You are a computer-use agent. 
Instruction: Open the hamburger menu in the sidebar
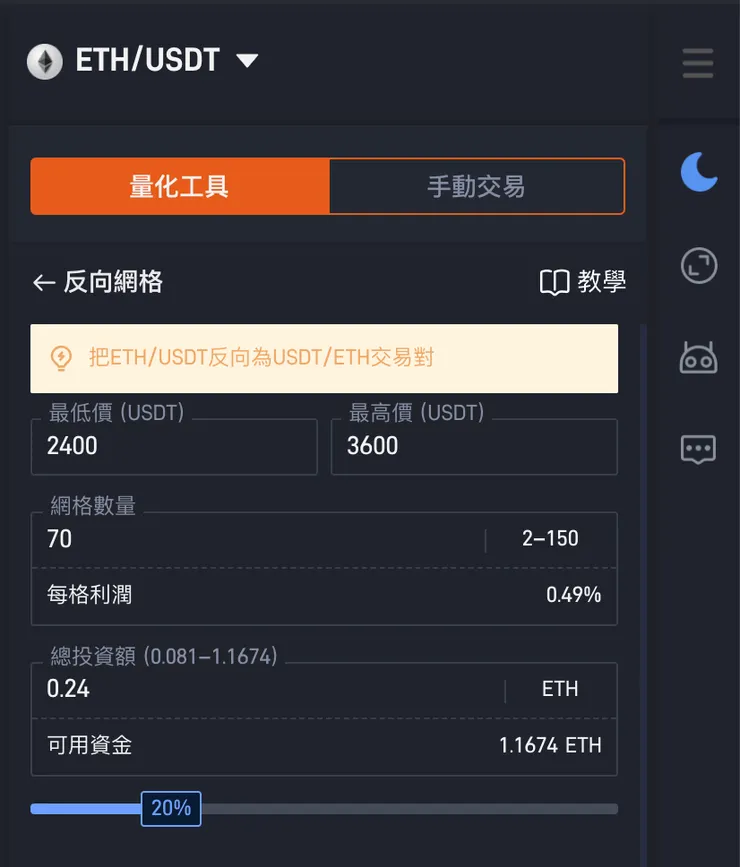pyautogui.click(x=697, y=63)
